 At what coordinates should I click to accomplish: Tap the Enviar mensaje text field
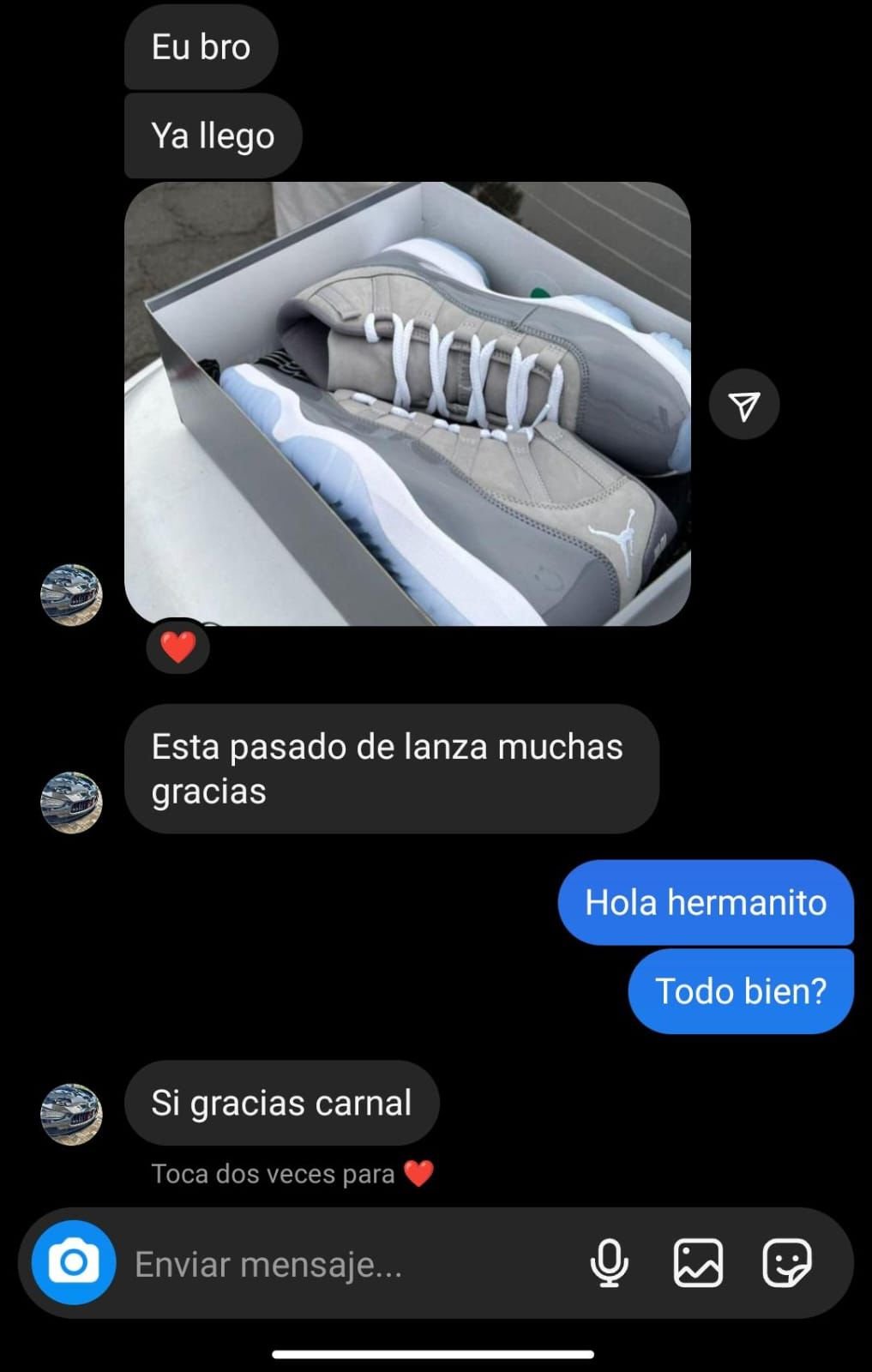click(x=343, y=1264)
